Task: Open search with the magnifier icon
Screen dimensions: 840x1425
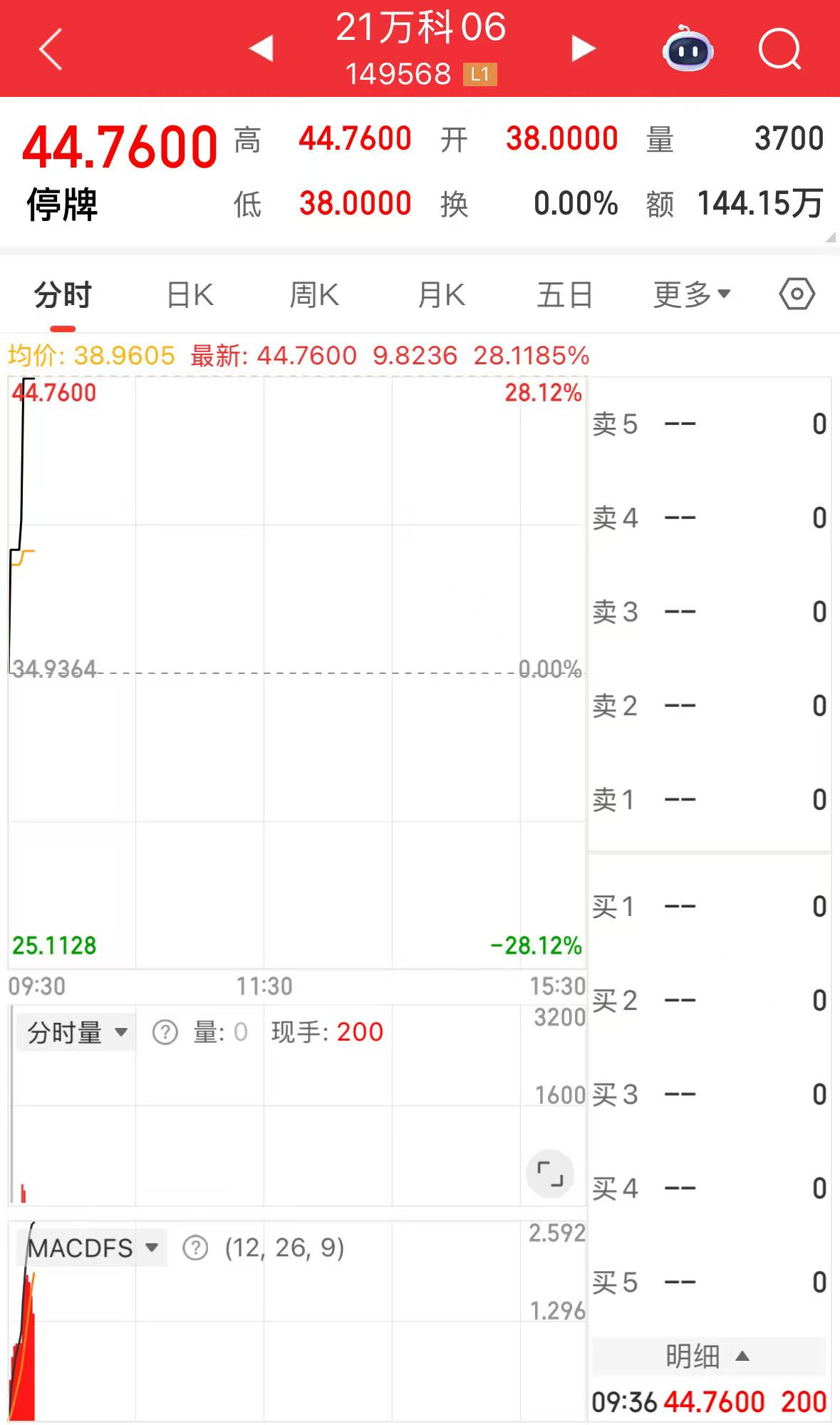Action: point(779,49)
